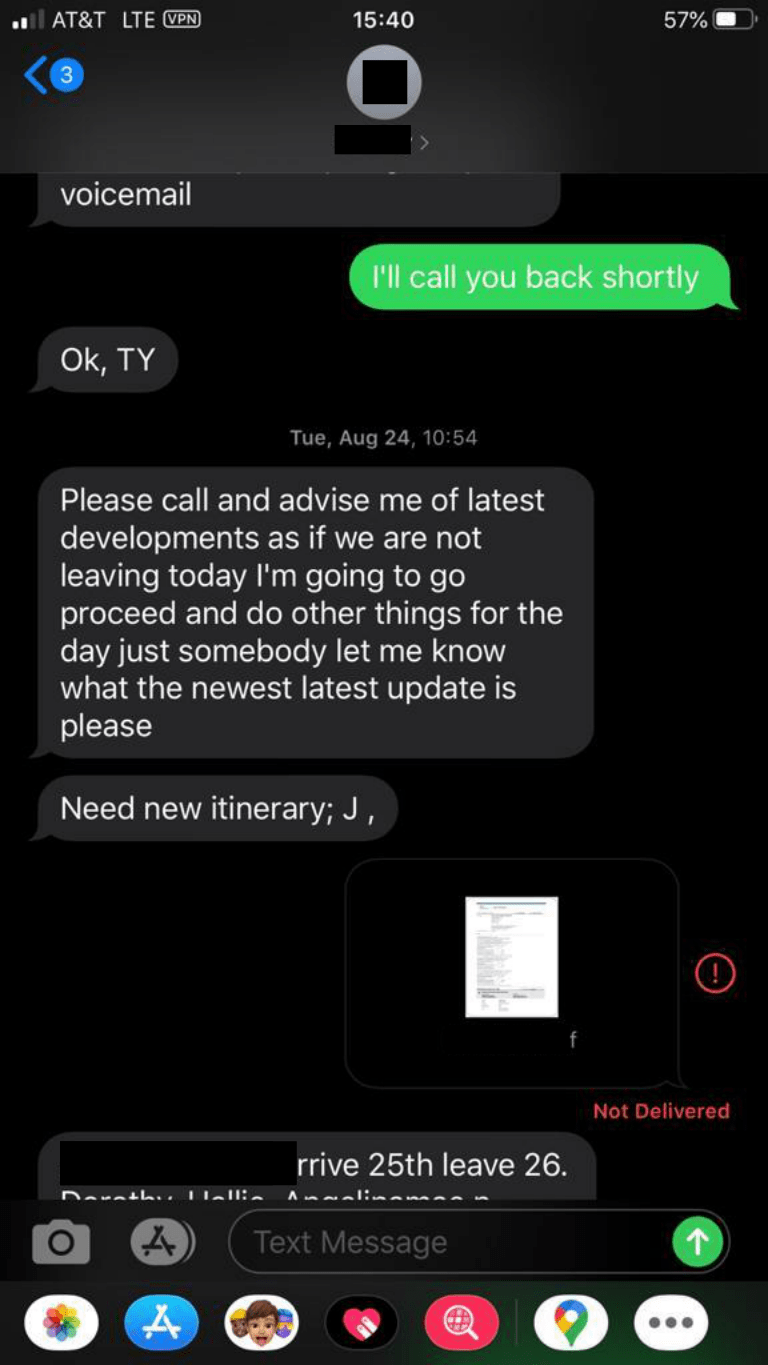Send the message with the green arrow
This screenshot has width=768, height=1365.
click(x=697, y=1242)
